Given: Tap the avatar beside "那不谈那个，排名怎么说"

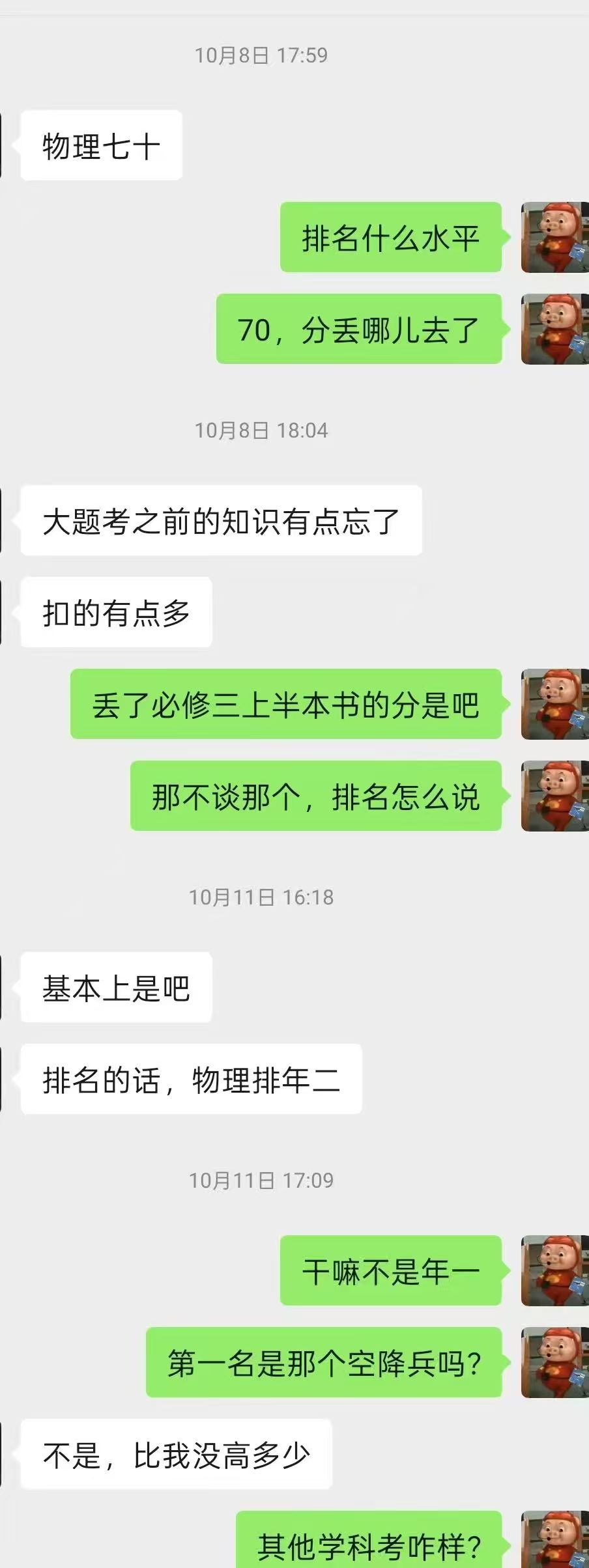Looking at the screenshot, I should click(554, 796).
